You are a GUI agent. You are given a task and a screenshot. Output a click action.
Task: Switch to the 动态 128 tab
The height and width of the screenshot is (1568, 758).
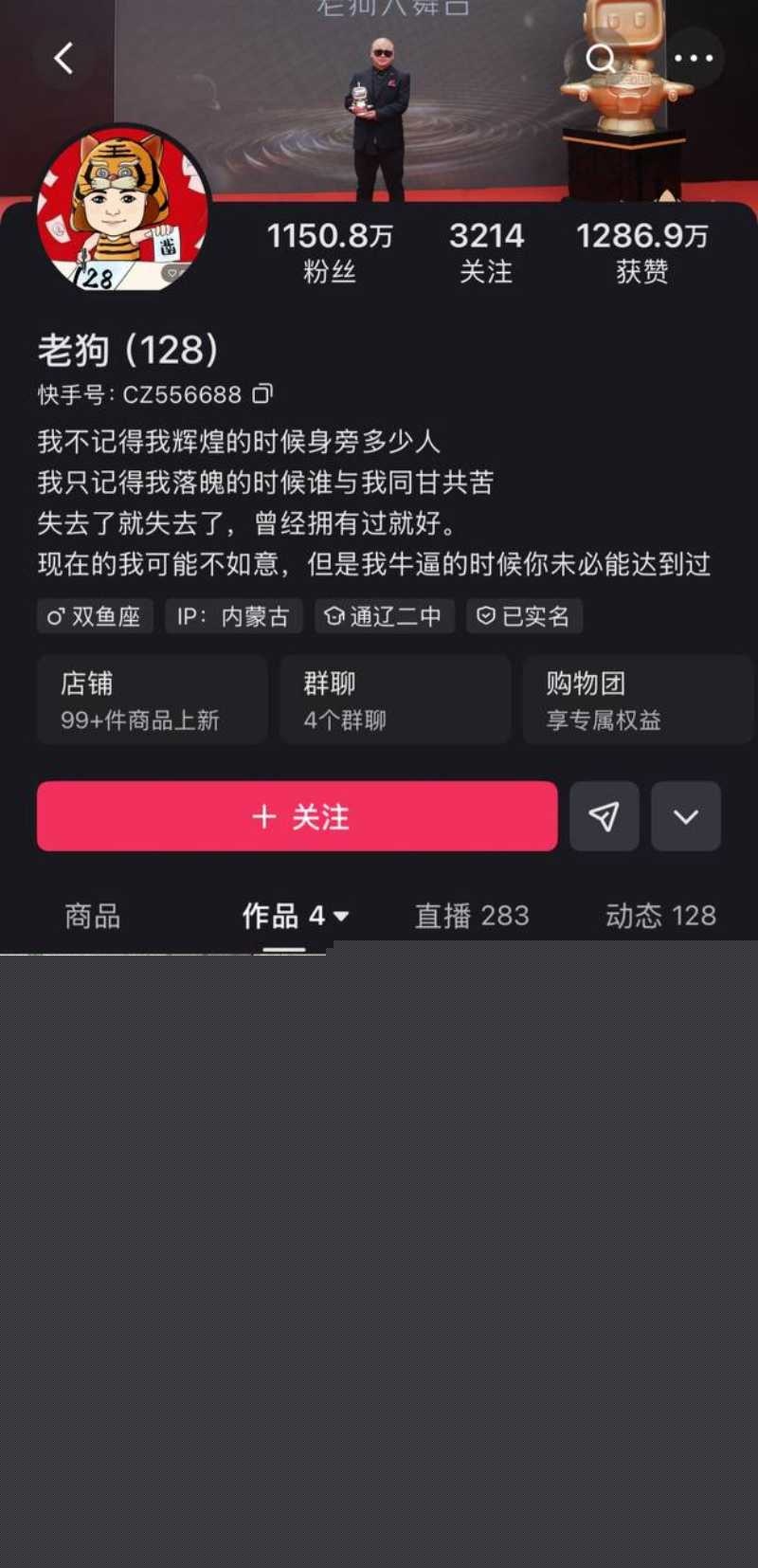click(x=660, y=916)
